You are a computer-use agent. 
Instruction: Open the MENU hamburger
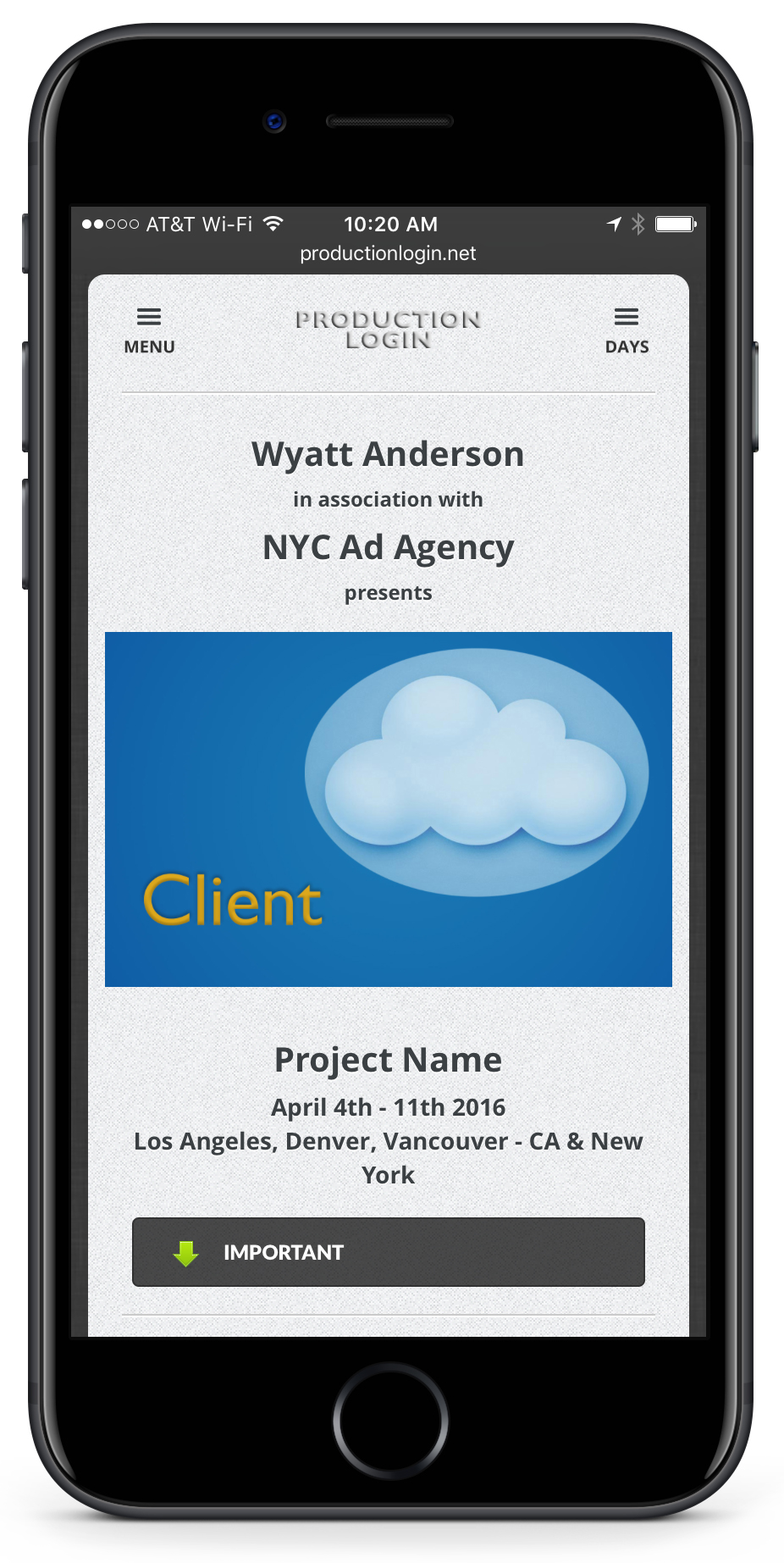tap(149, 330)
